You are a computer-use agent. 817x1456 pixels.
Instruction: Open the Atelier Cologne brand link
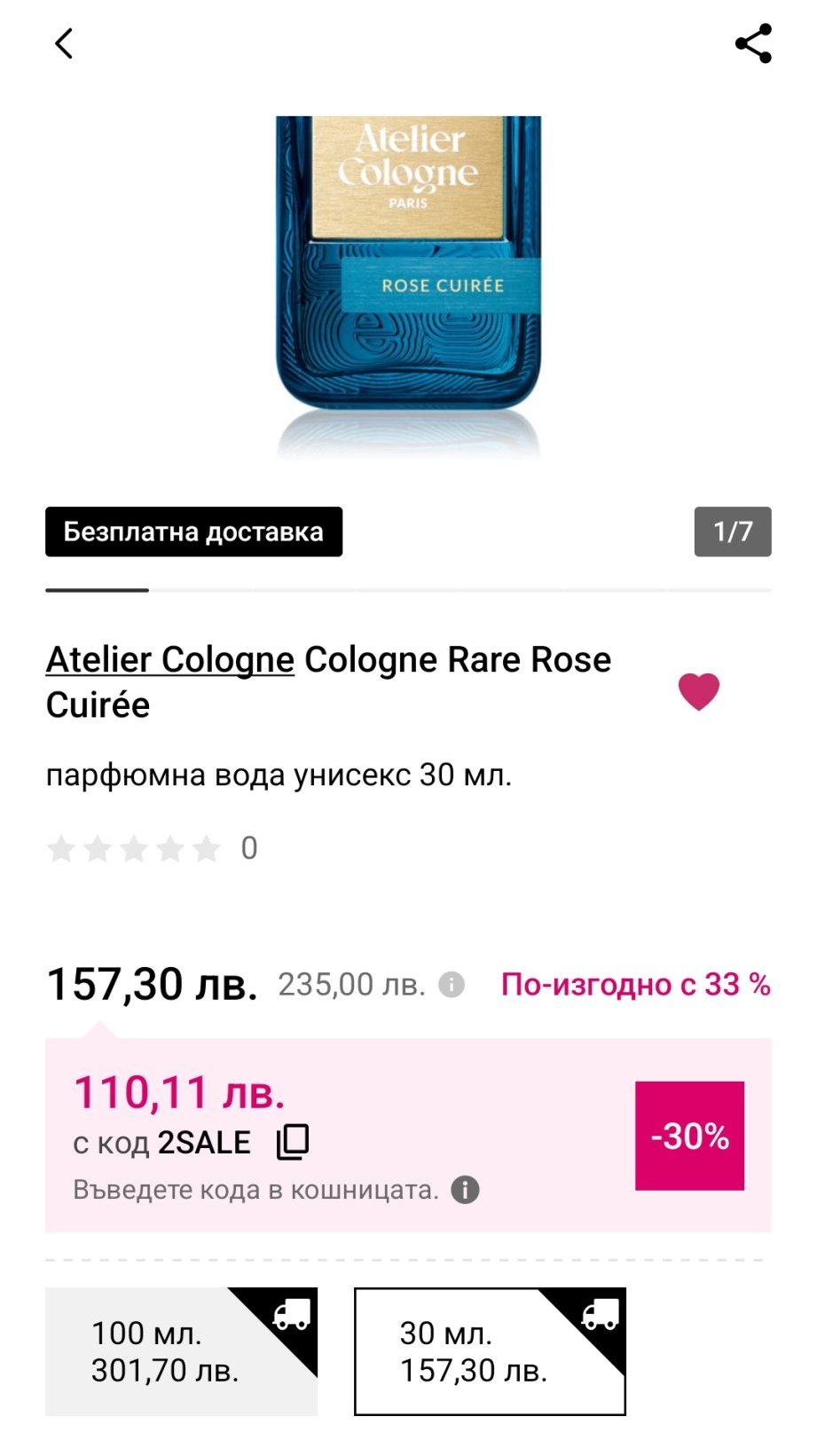click(169, 660)
